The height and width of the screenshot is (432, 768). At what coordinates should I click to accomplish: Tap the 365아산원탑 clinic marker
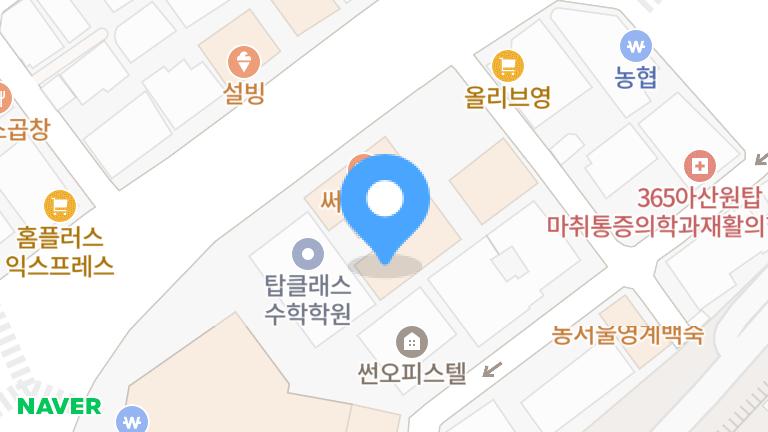(x=699, y=166)
